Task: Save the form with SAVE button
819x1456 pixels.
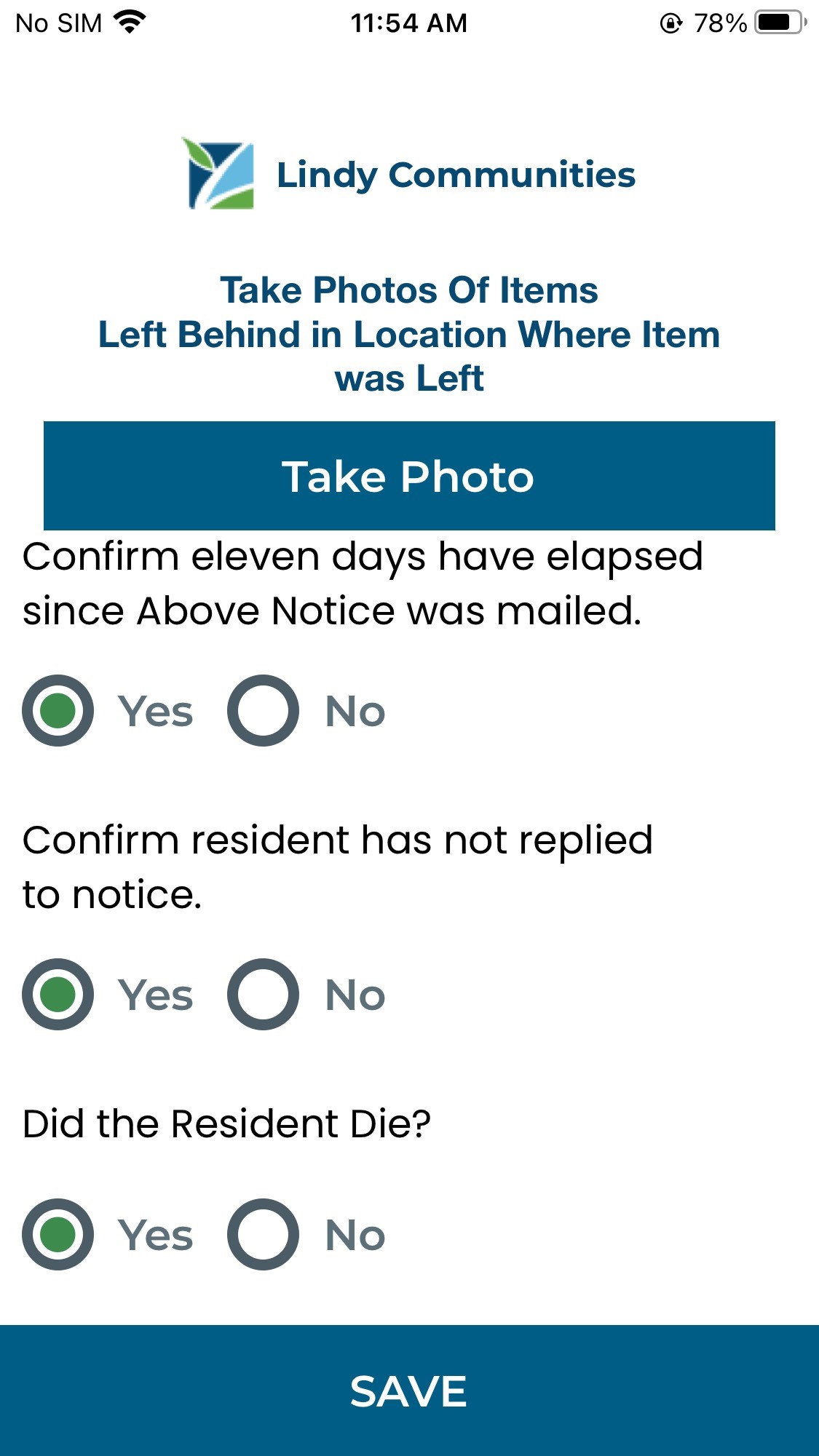Action: (409, 1391)
